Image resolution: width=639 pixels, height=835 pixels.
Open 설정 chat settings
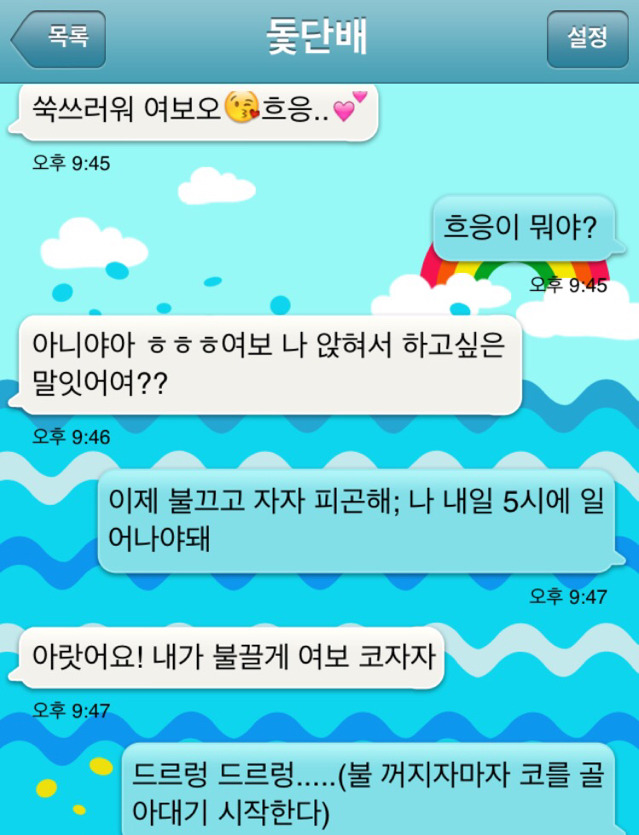[587, 39]
